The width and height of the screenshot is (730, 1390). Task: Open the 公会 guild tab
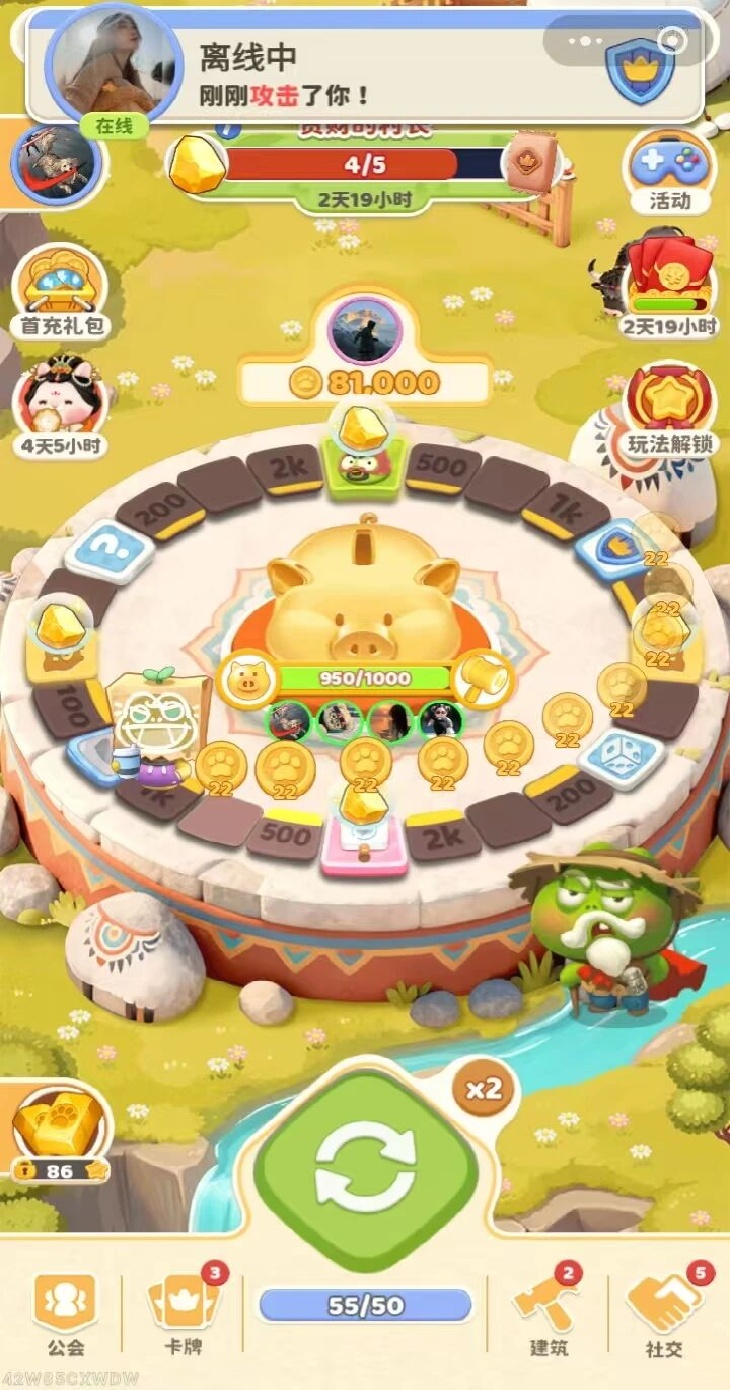[x=65, y=1312]
